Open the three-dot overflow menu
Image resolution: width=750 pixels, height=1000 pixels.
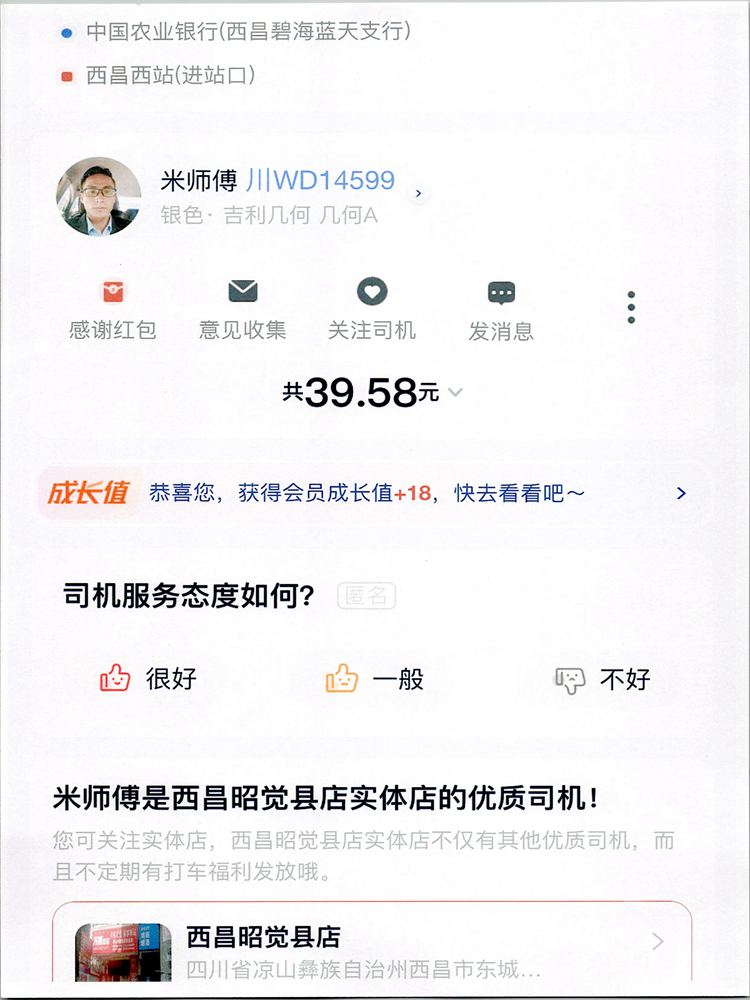(x=631, y=308)
